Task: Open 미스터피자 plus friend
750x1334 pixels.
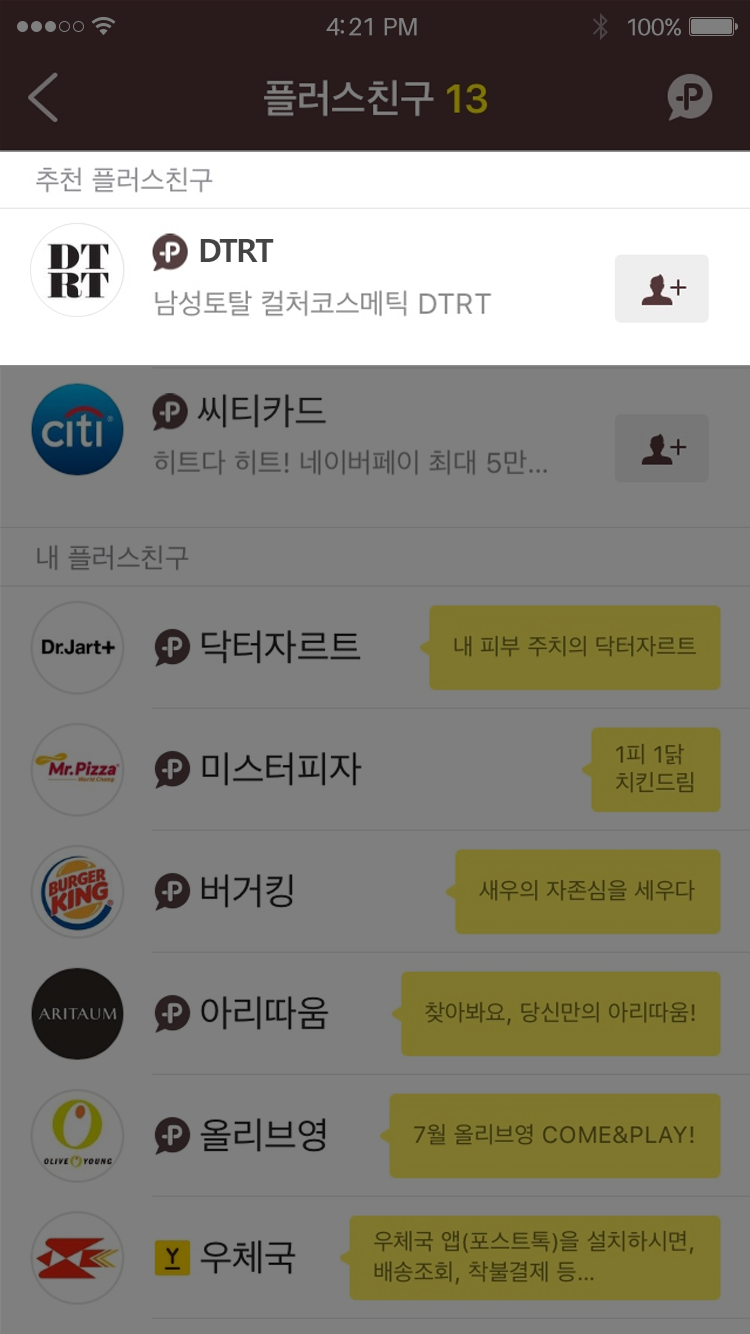Action: click(x=280, y=769)
